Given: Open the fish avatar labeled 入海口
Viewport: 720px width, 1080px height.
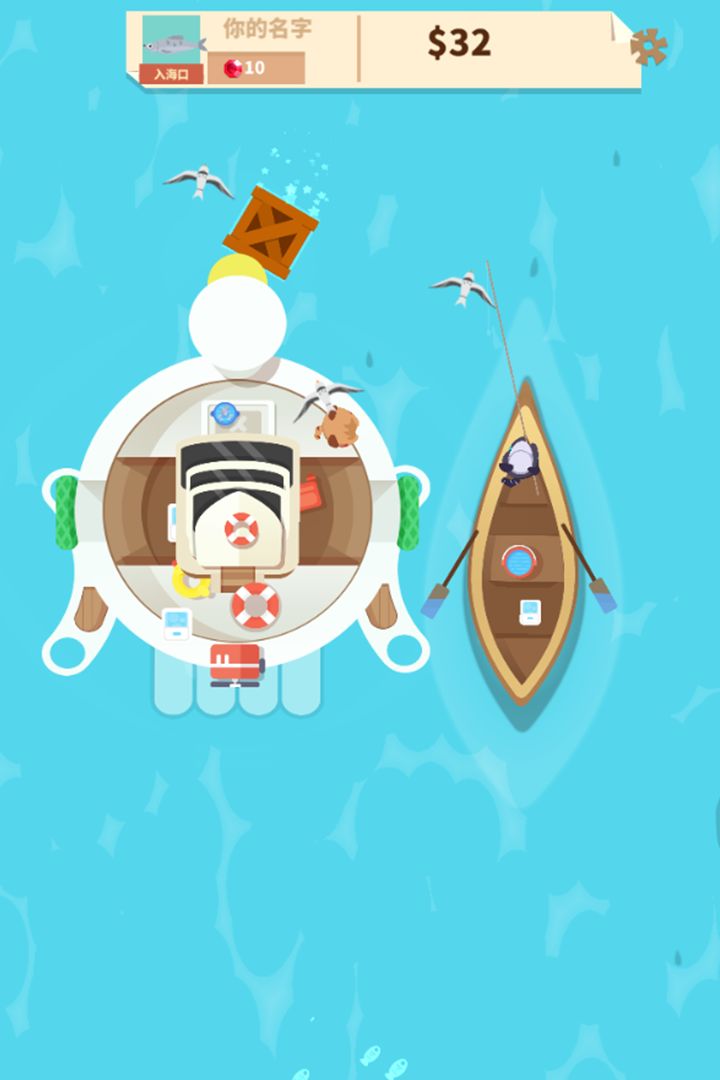Looking at the screenshot, I should [172, 47].
